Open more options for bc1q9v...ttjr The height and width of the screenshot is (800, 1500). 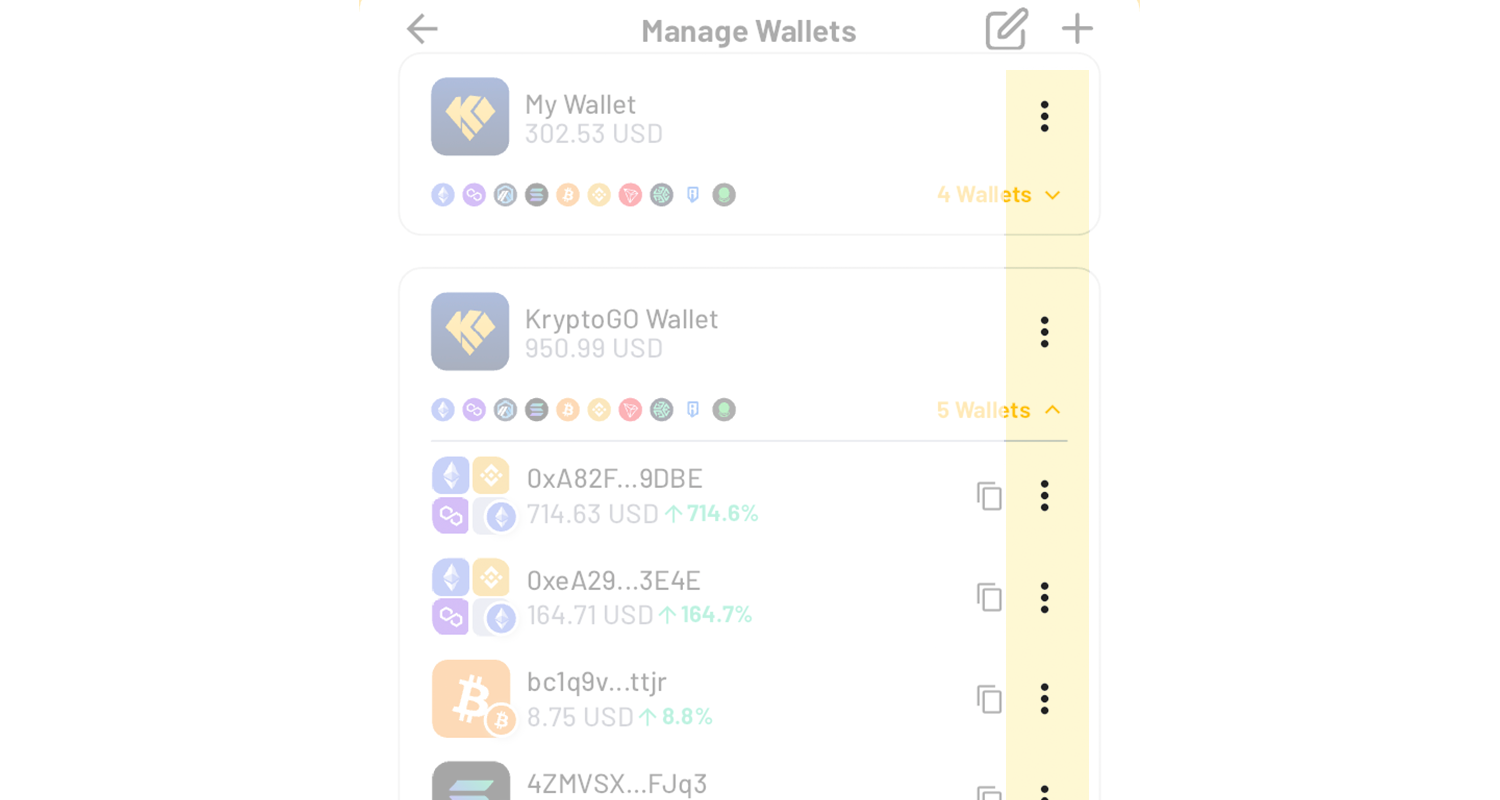[1044, 699]
